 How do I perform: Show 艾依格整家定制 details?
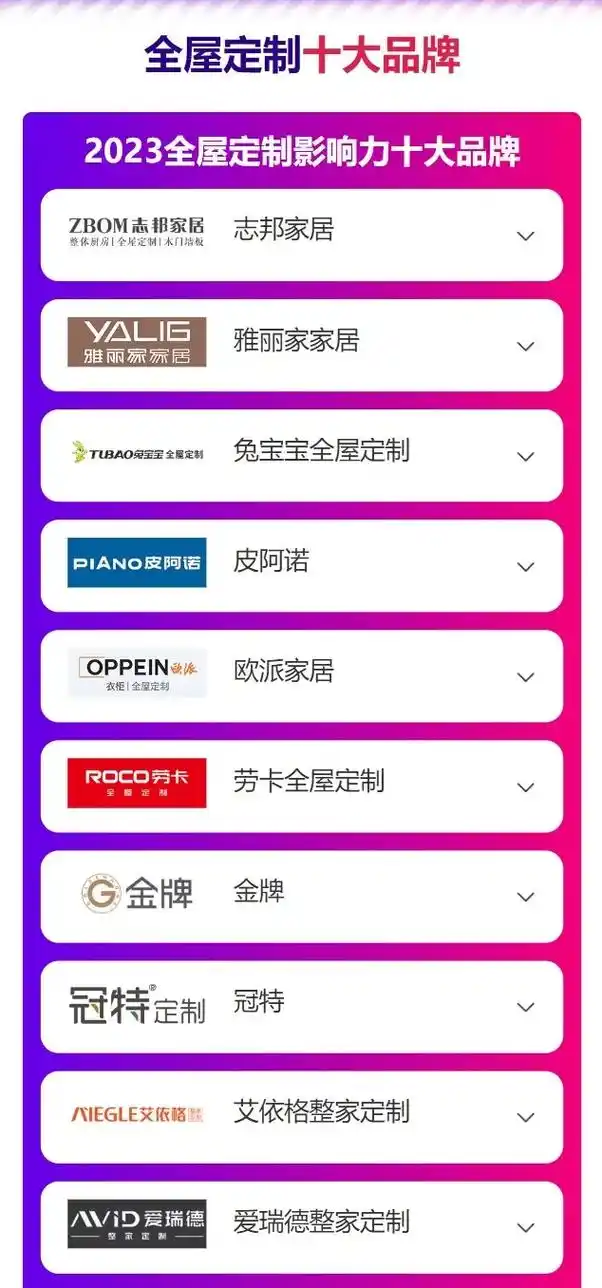coord(525,1117)
